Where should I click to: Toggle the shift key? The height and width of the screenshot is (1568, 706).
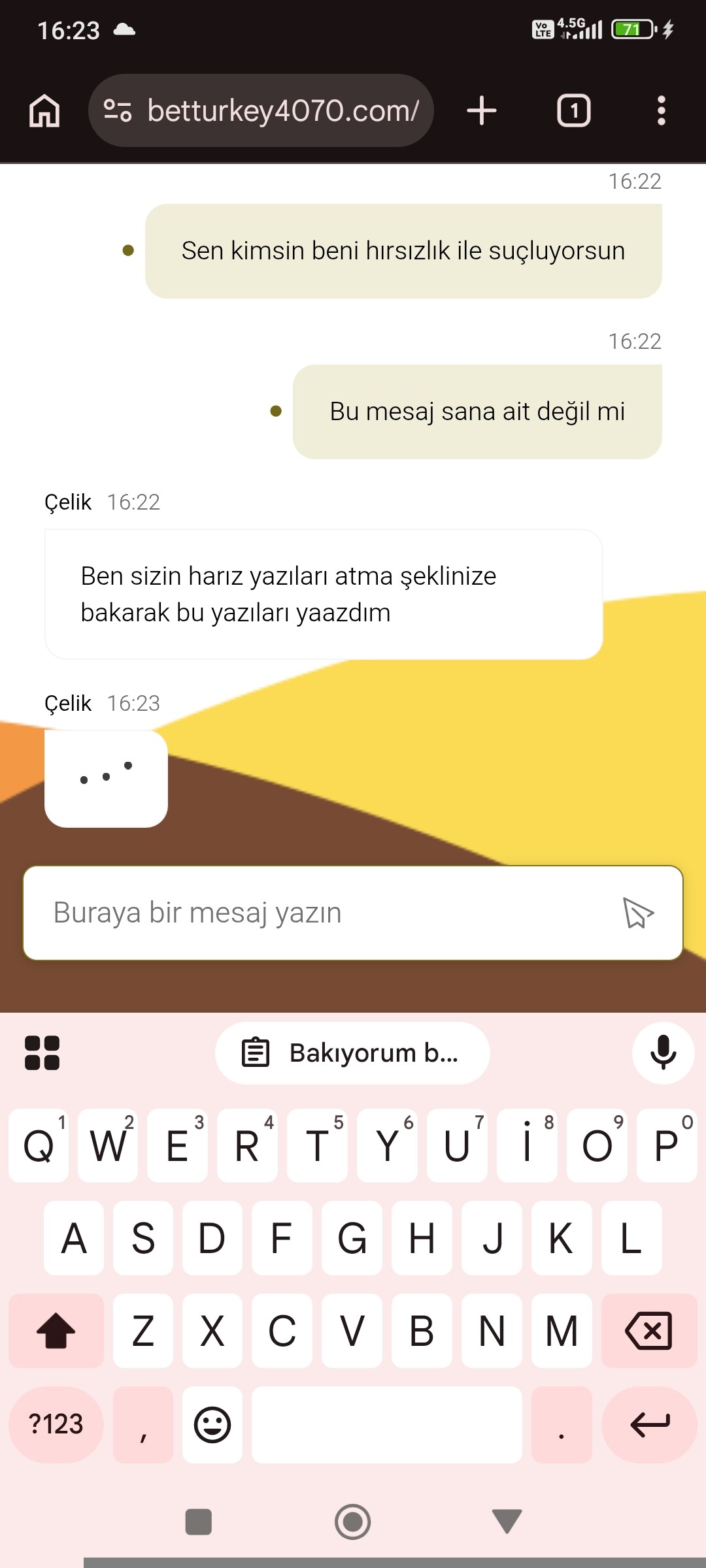pyautogui.click(x=56, y=1331)
